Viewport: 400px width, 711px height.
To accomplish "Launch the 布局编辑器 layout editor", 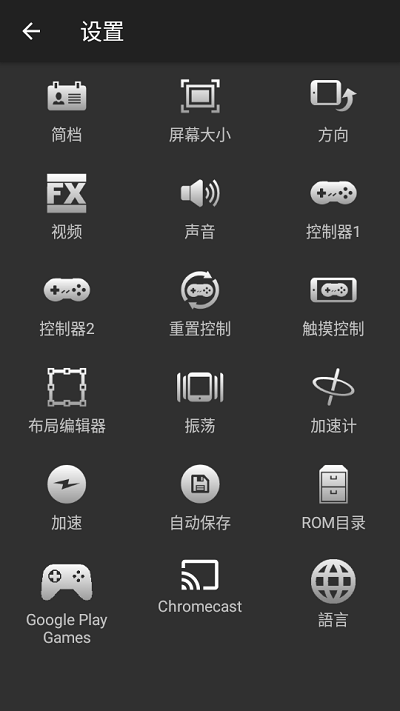I will [x=67, y=401].
